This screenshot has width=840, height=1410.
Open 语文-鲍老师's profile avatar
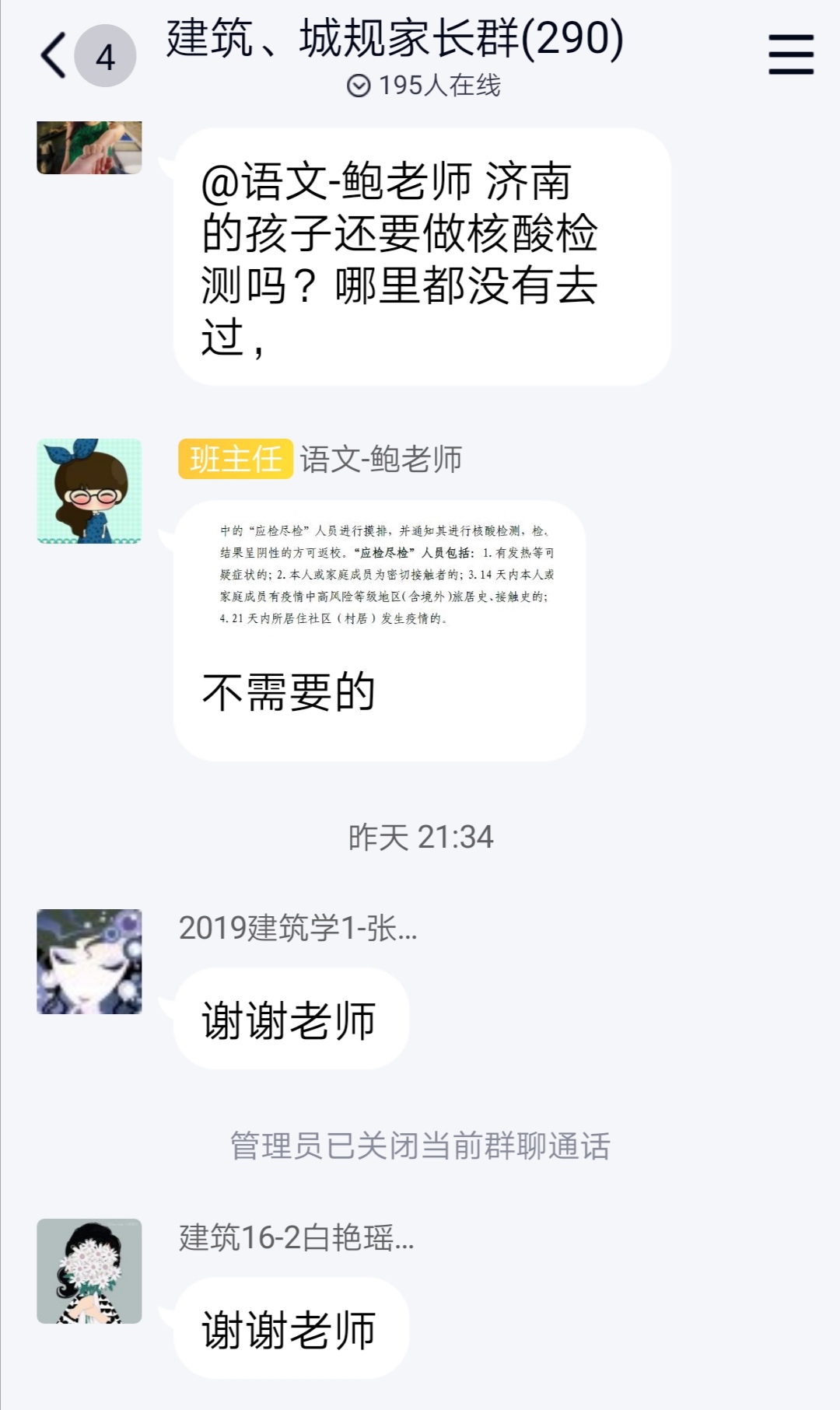coord(89,491)
